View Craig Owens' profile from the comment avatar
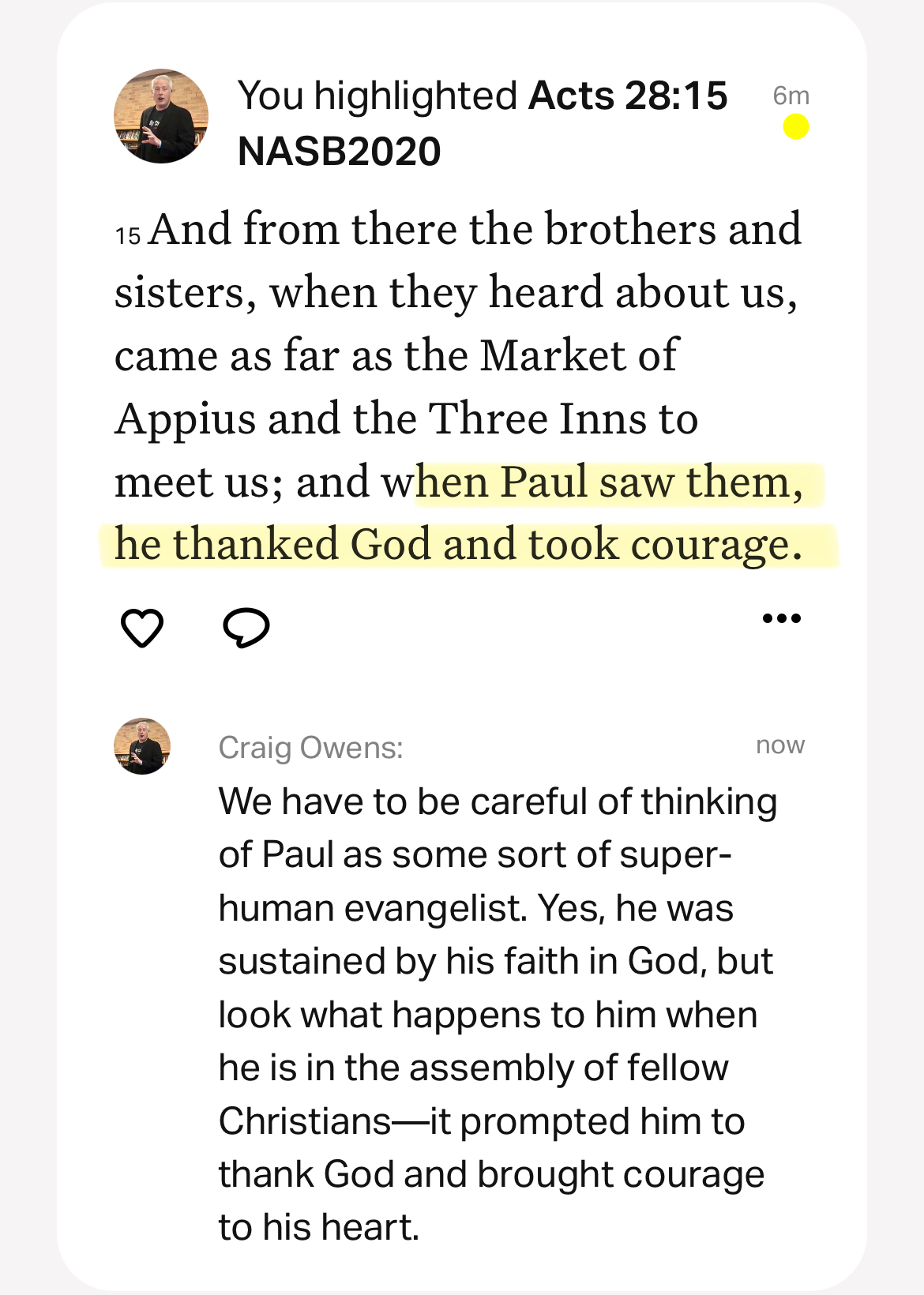The height and width of the screenshot is (1295, 924). tap(142, 746)
